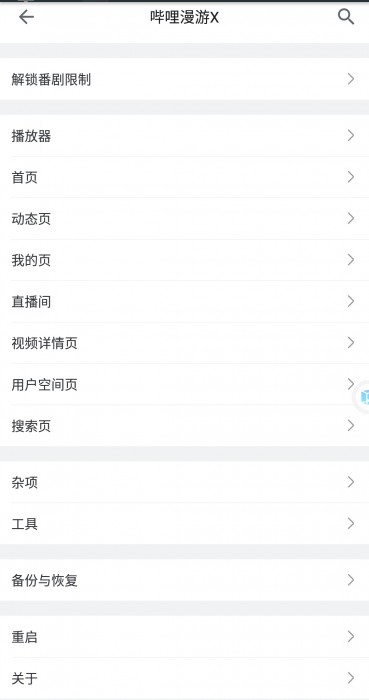Open 直播间 settings
Screen dimensions: 369x700
(x=184, y=302)
